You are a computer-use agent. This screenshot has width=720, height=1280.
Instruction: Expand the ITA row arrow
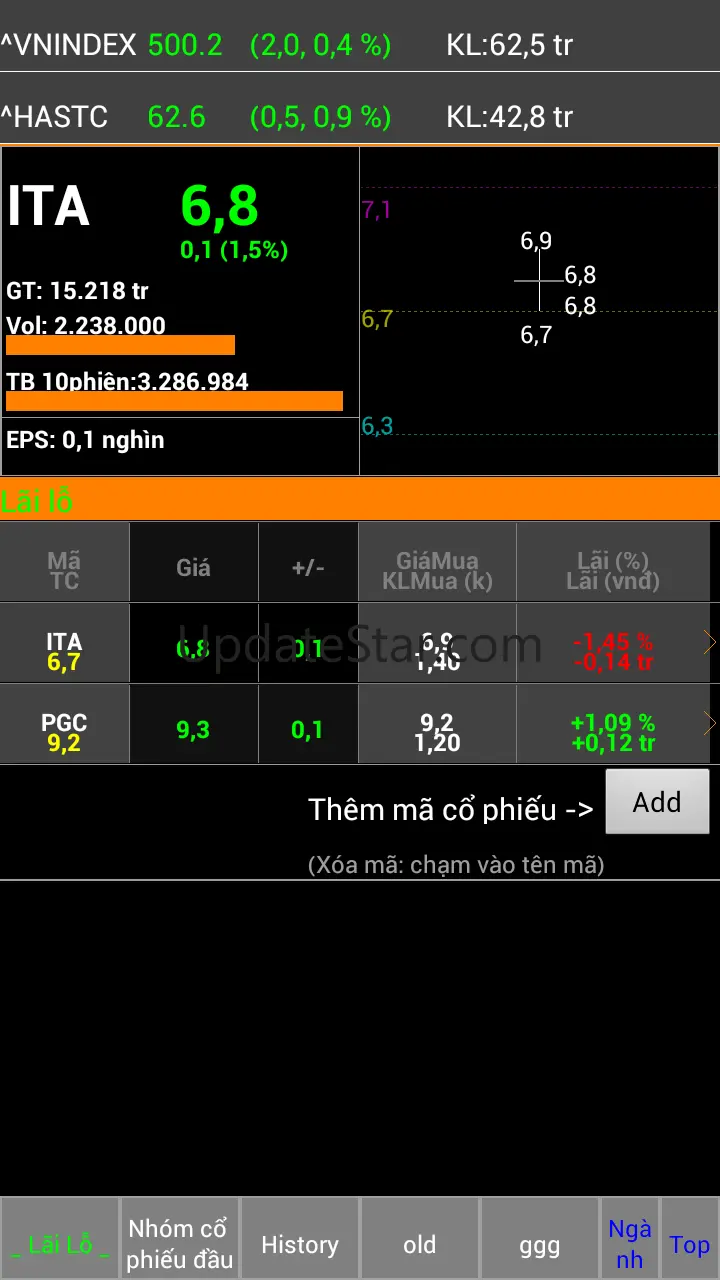coord(710,643)
